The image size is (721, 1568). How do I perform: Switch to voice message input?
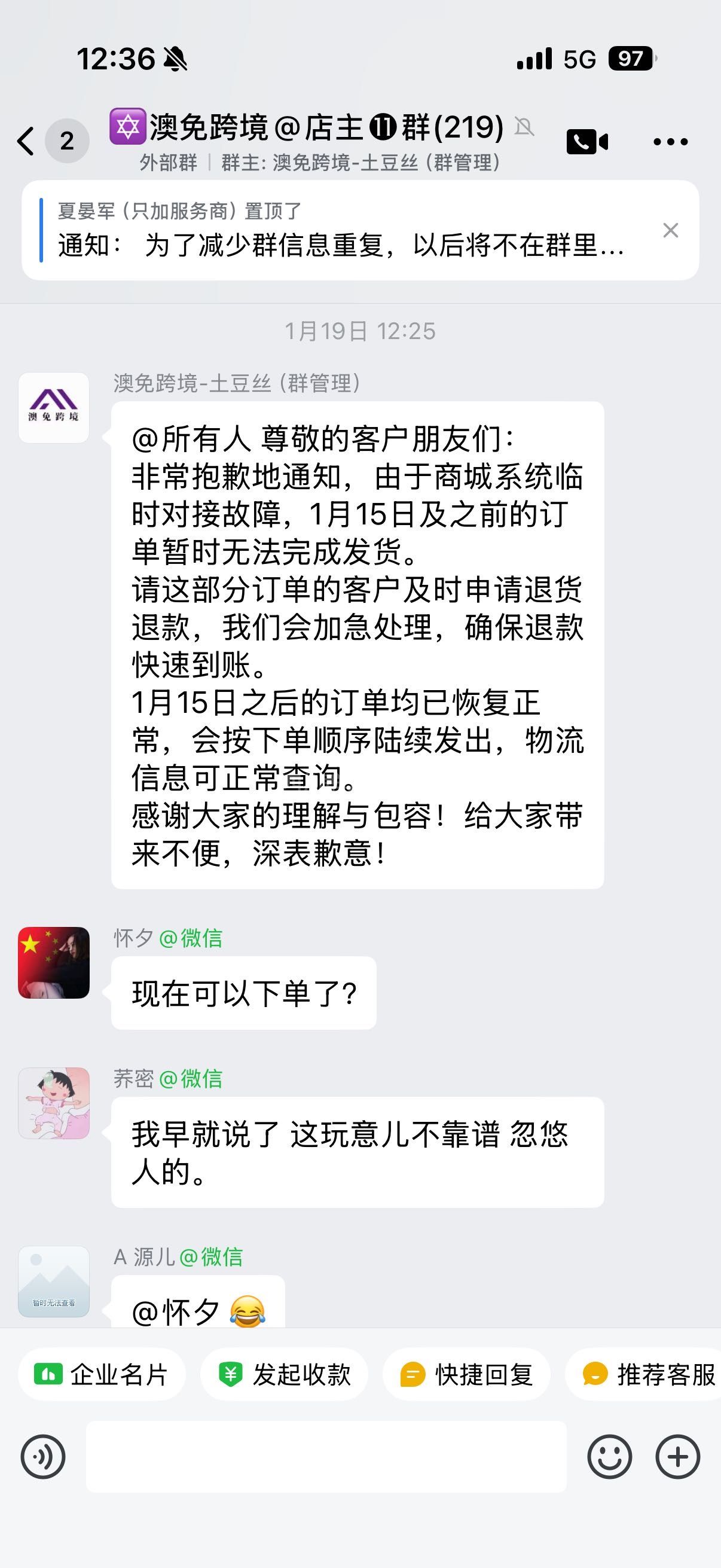[42, 1457]
